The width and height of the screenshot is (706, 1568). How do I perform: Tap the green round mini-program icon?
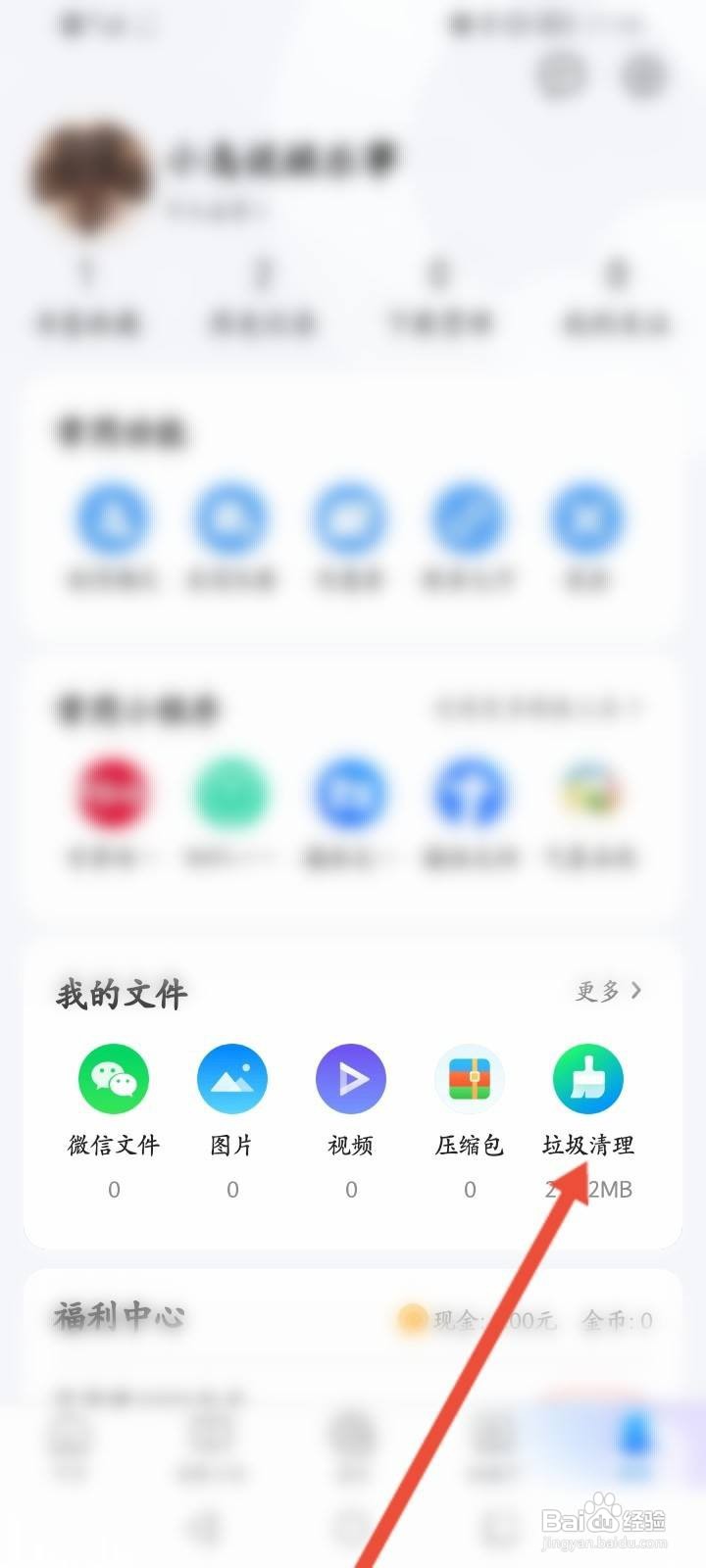click(x=230, y=794)
